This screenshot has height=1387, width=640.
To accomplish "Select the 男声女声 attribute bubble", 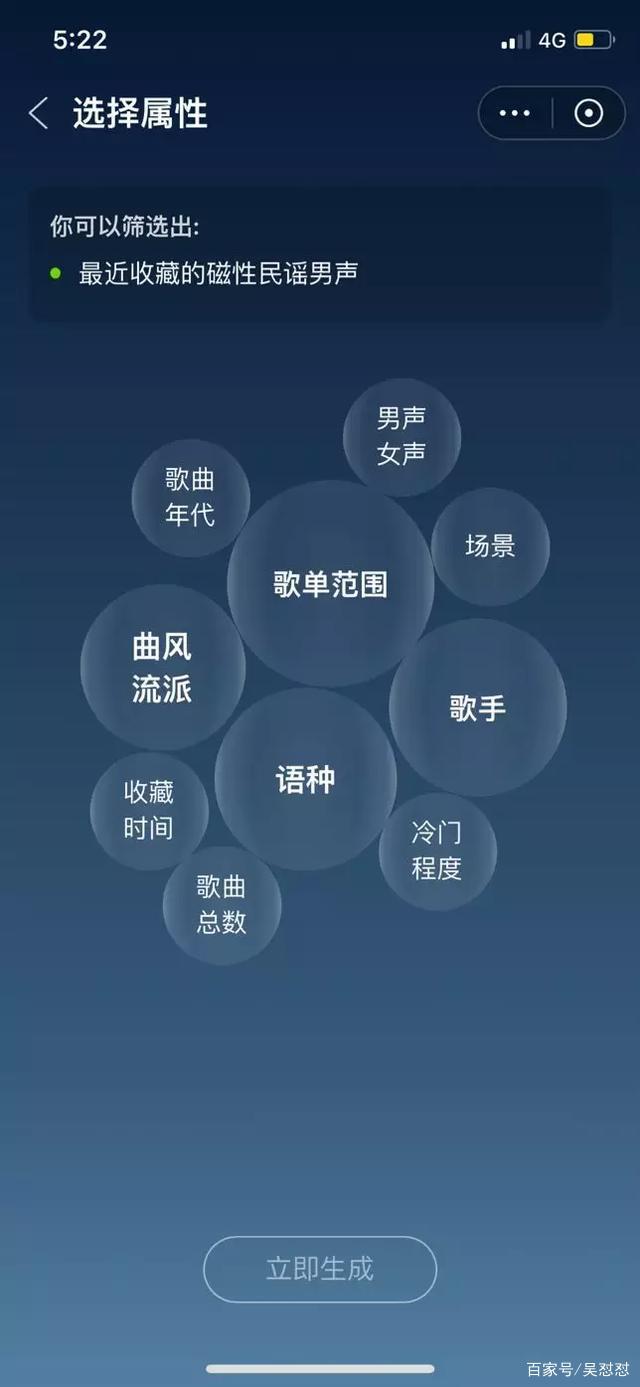I will pyautogui.click(x=402, y=437).
